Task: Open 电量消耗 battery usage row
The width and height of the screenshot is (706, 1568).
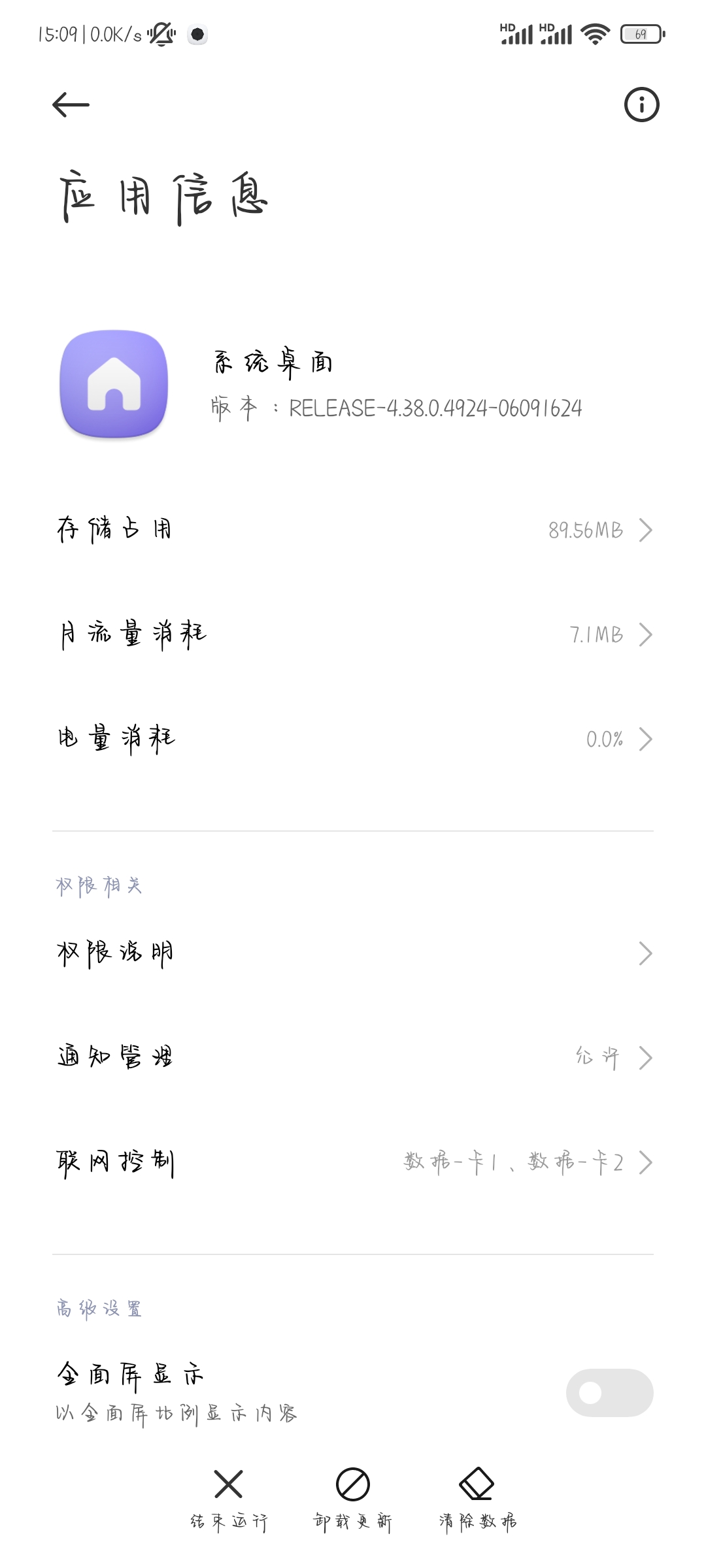Action: click(353, 739)
